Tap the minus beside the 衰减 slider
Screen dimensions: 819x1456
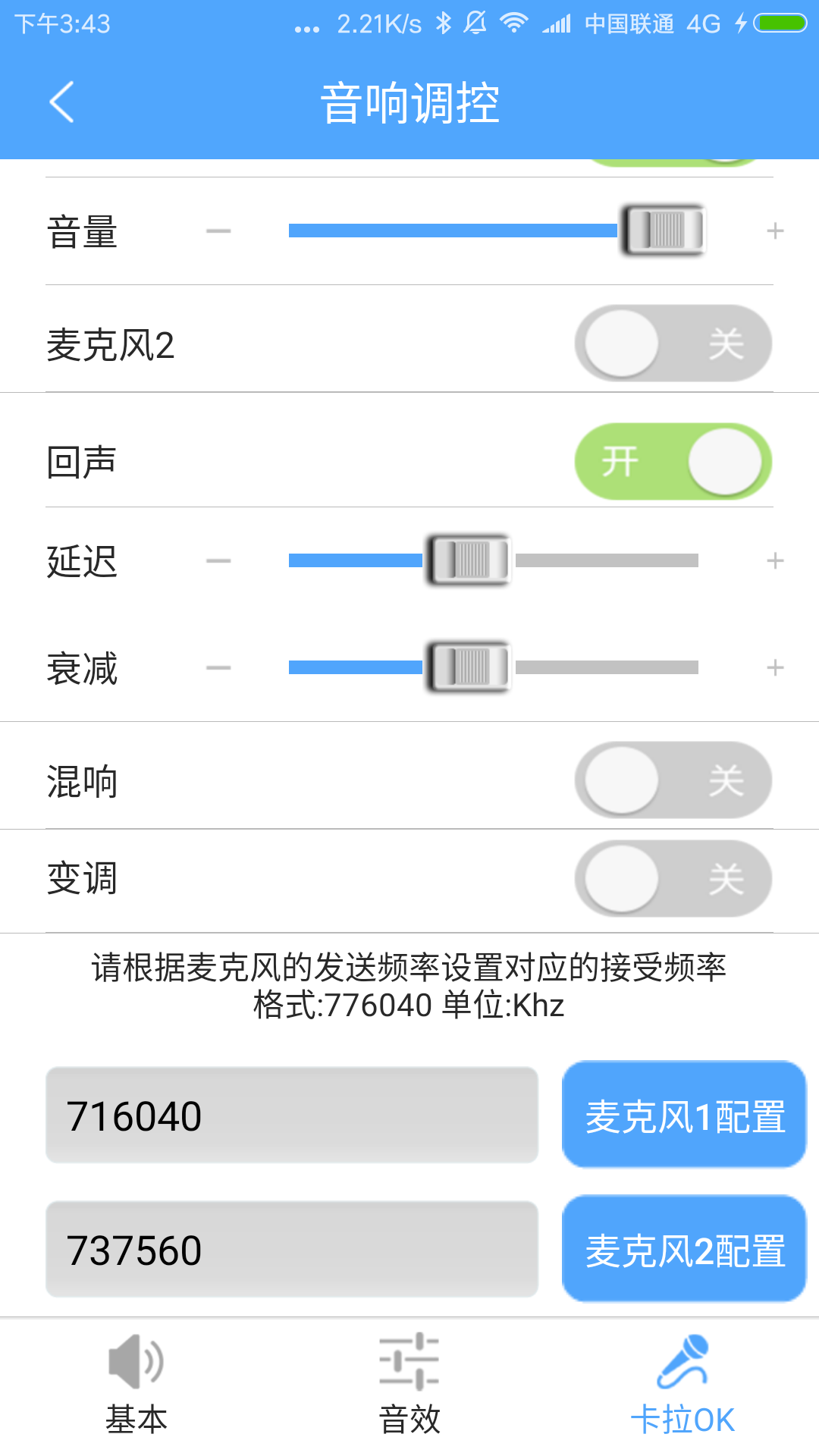point(218,668)
